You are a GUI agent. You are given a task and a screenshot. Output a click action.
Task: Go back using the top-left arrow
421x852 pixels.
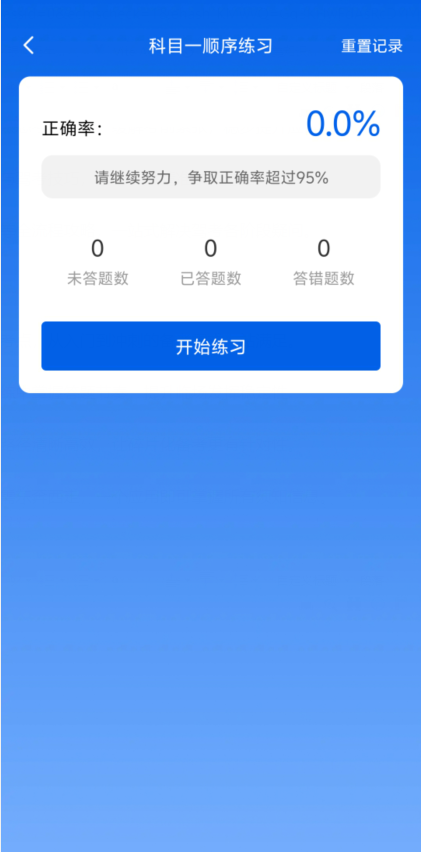[x=29, y=46]
